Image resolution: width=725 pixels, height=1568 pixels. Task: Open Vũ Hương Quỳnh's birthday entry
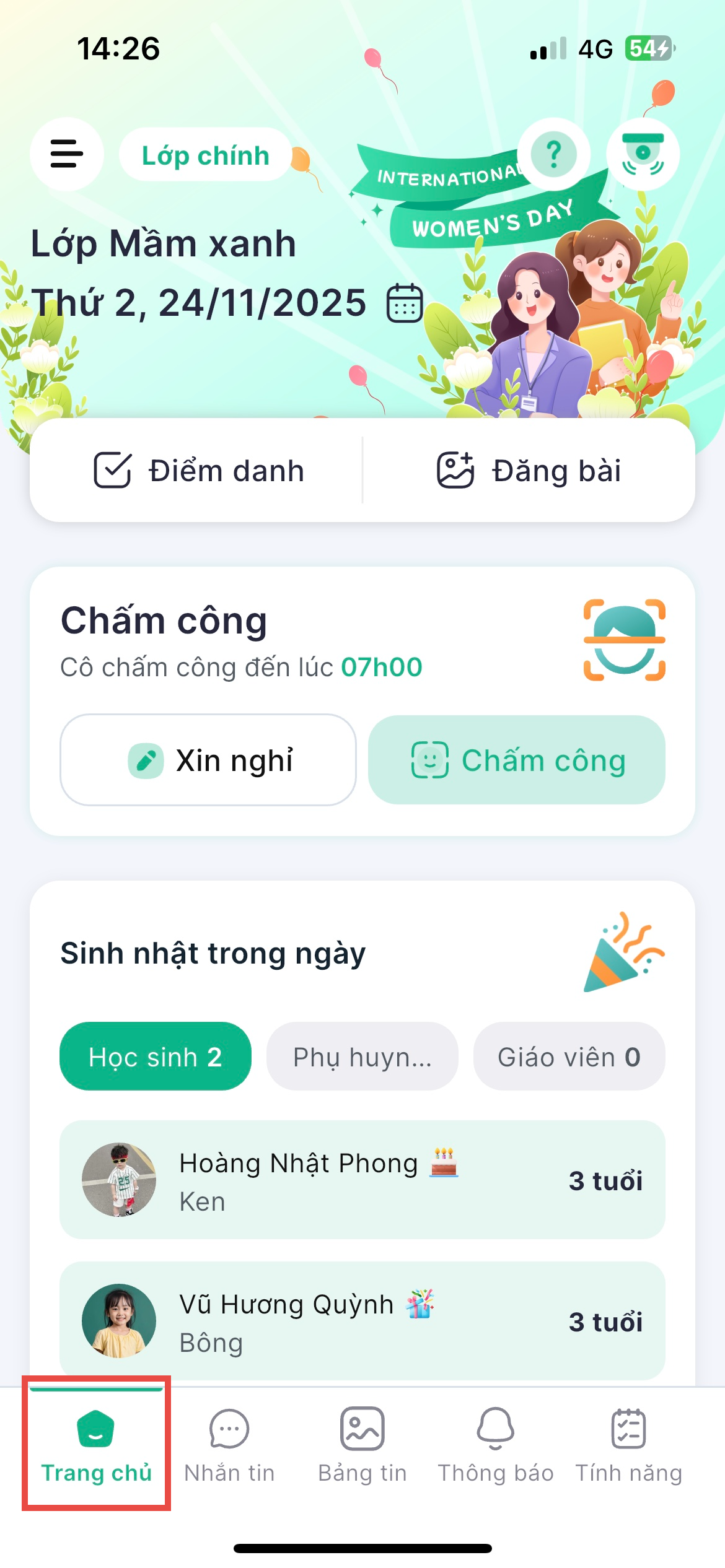point(362,1321)
